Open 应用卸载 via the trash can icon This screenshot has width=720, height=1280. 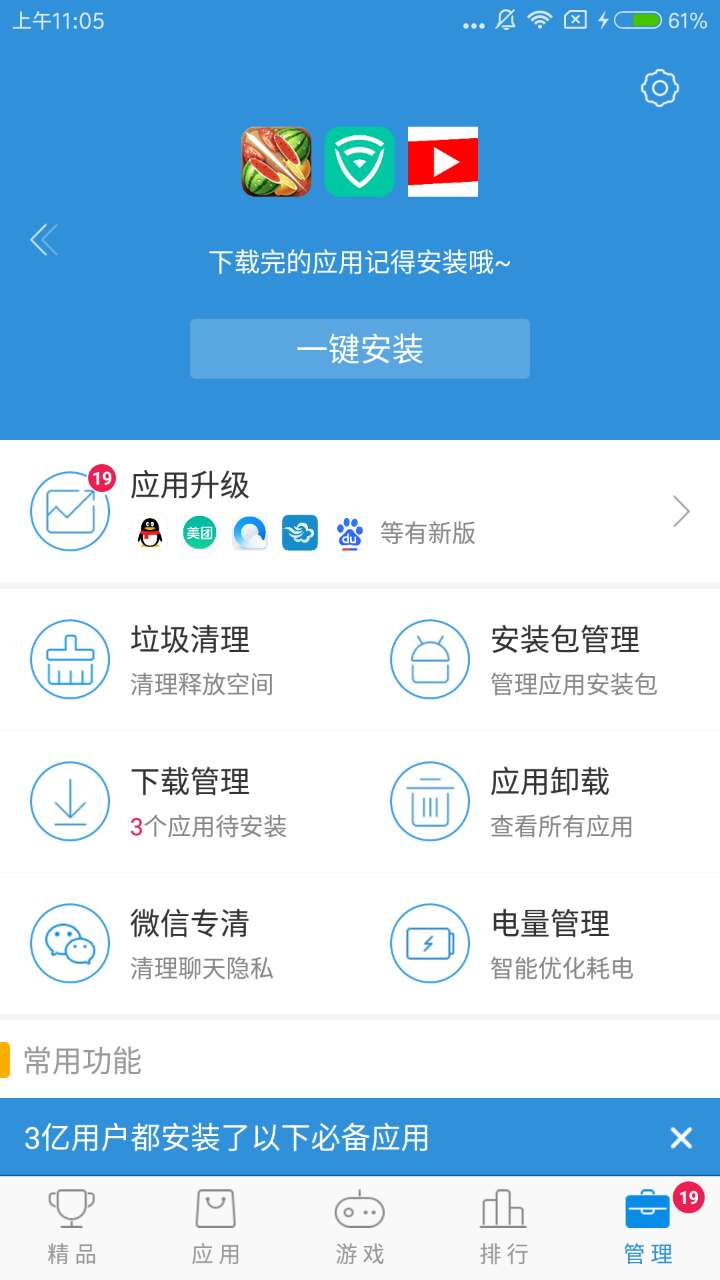point(430,802)
